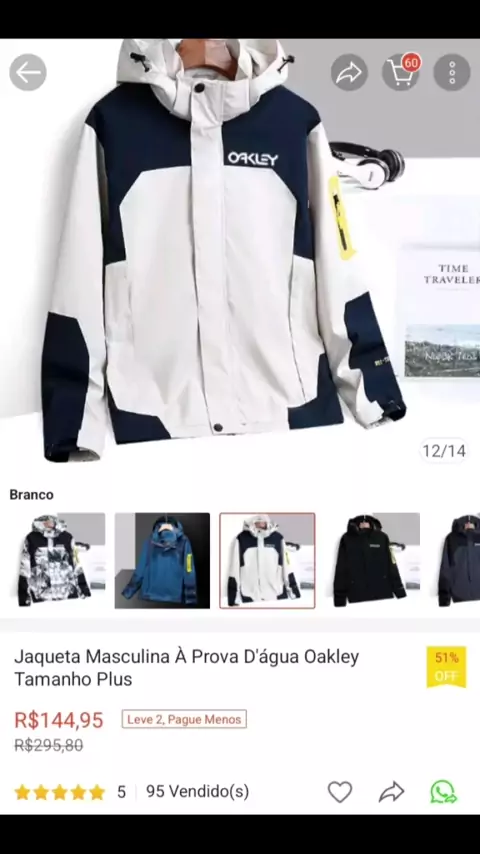
Task: Open the Leve 2, Pague Menos promotion
Action: point(184,719)
